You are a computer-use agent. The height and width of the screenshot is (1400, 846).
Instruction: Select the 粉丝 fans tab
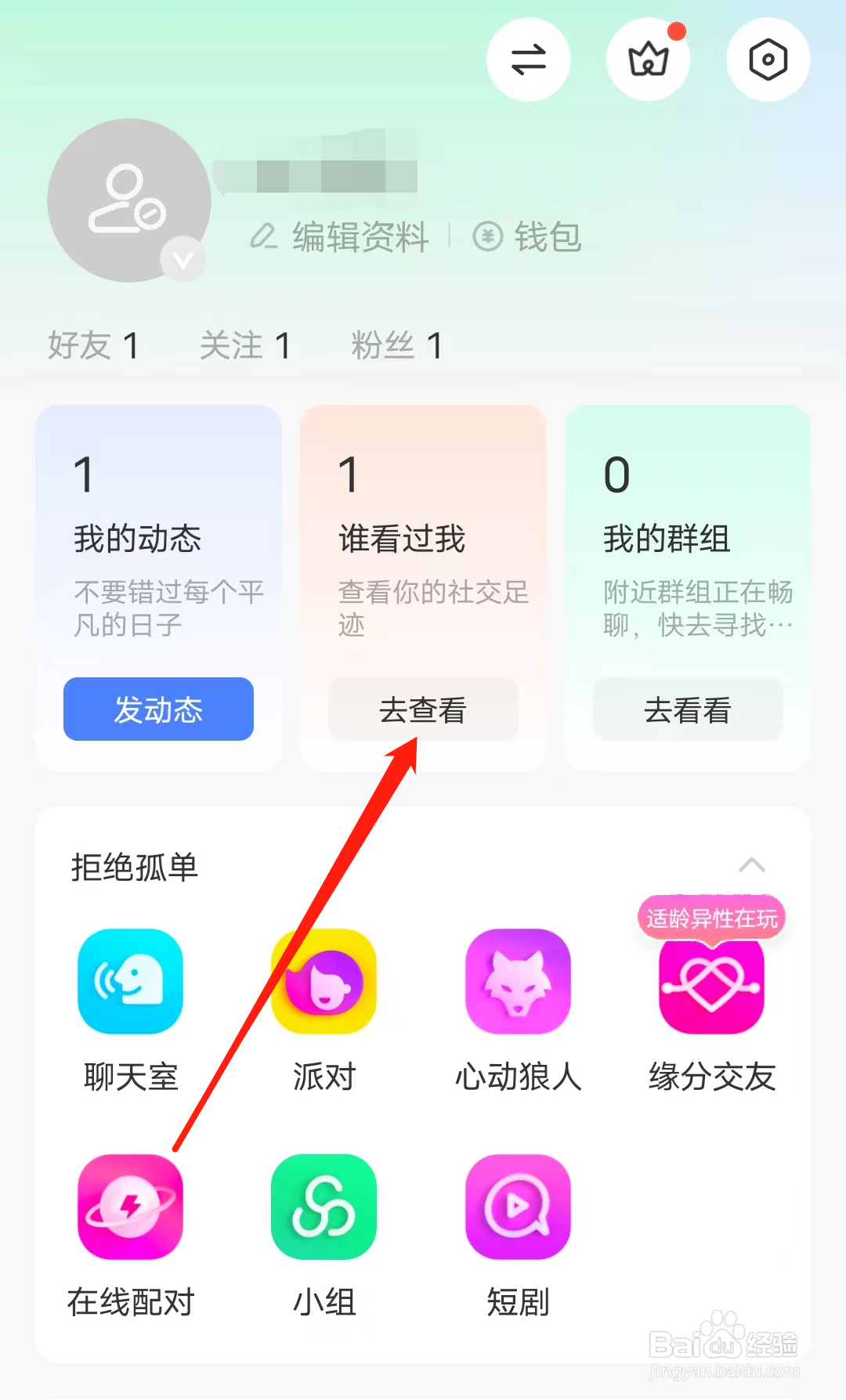tap(396, 346)
